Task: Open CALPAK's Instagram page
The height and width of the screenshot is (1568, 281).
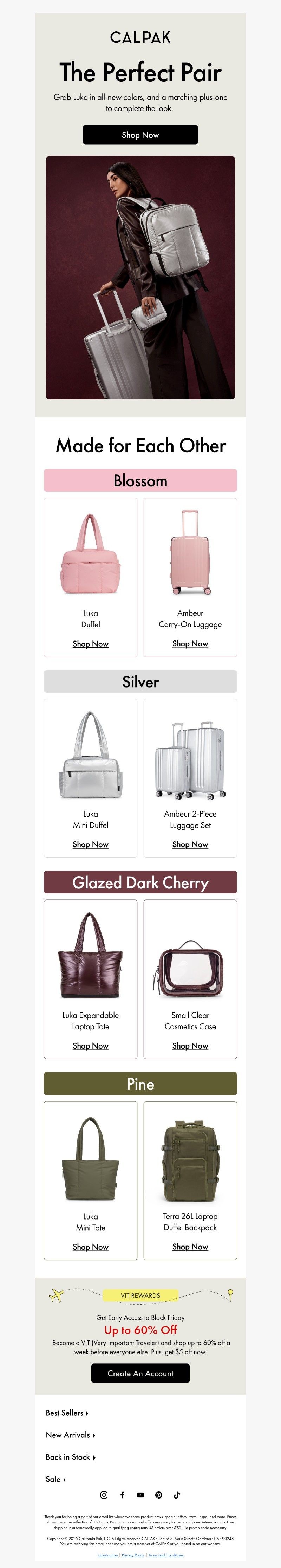Action: (104, 1495)
